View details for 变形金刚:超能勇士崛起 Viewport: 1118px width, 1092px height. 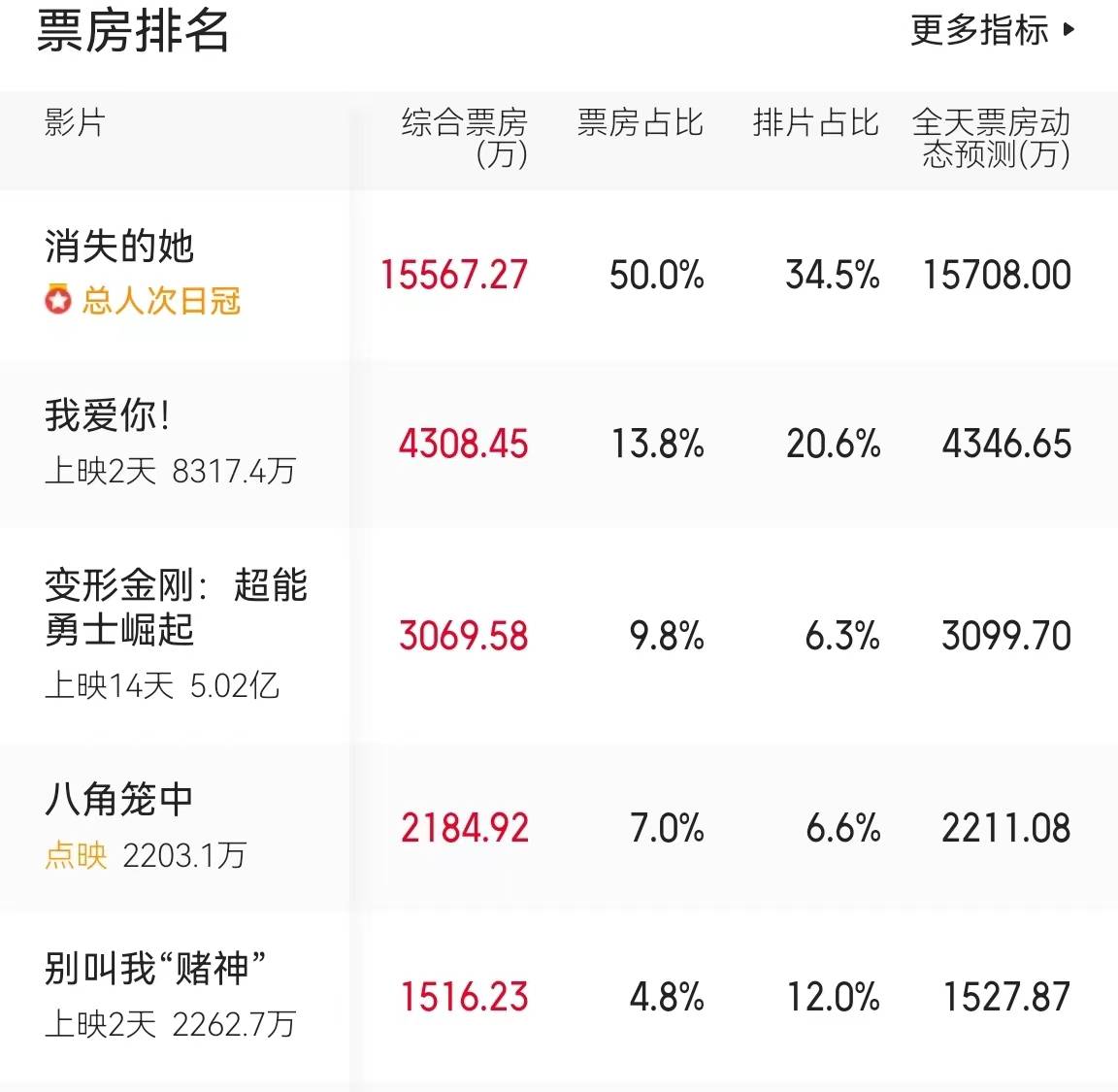click(x=176, y=607)
